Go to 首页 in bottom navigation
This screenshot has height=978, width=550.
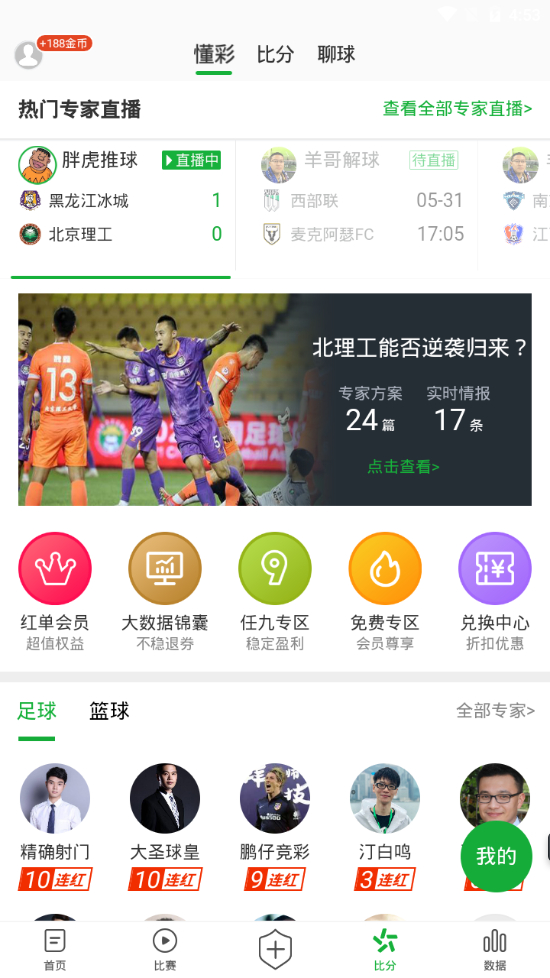pyautogui.click(x=55, y=949)
